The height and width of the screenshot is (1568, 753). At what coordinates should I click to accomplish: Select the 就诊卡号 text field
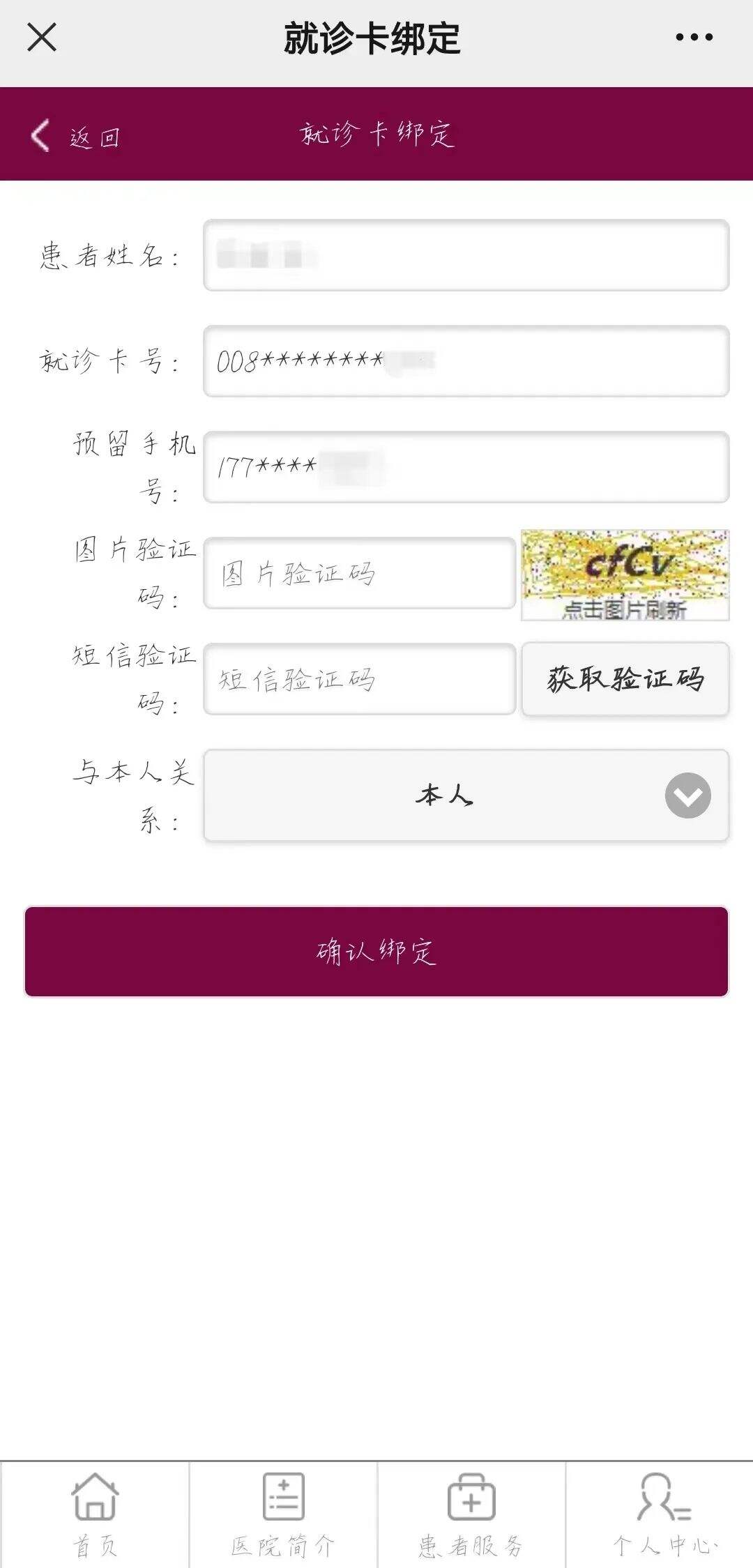(466, 361)
